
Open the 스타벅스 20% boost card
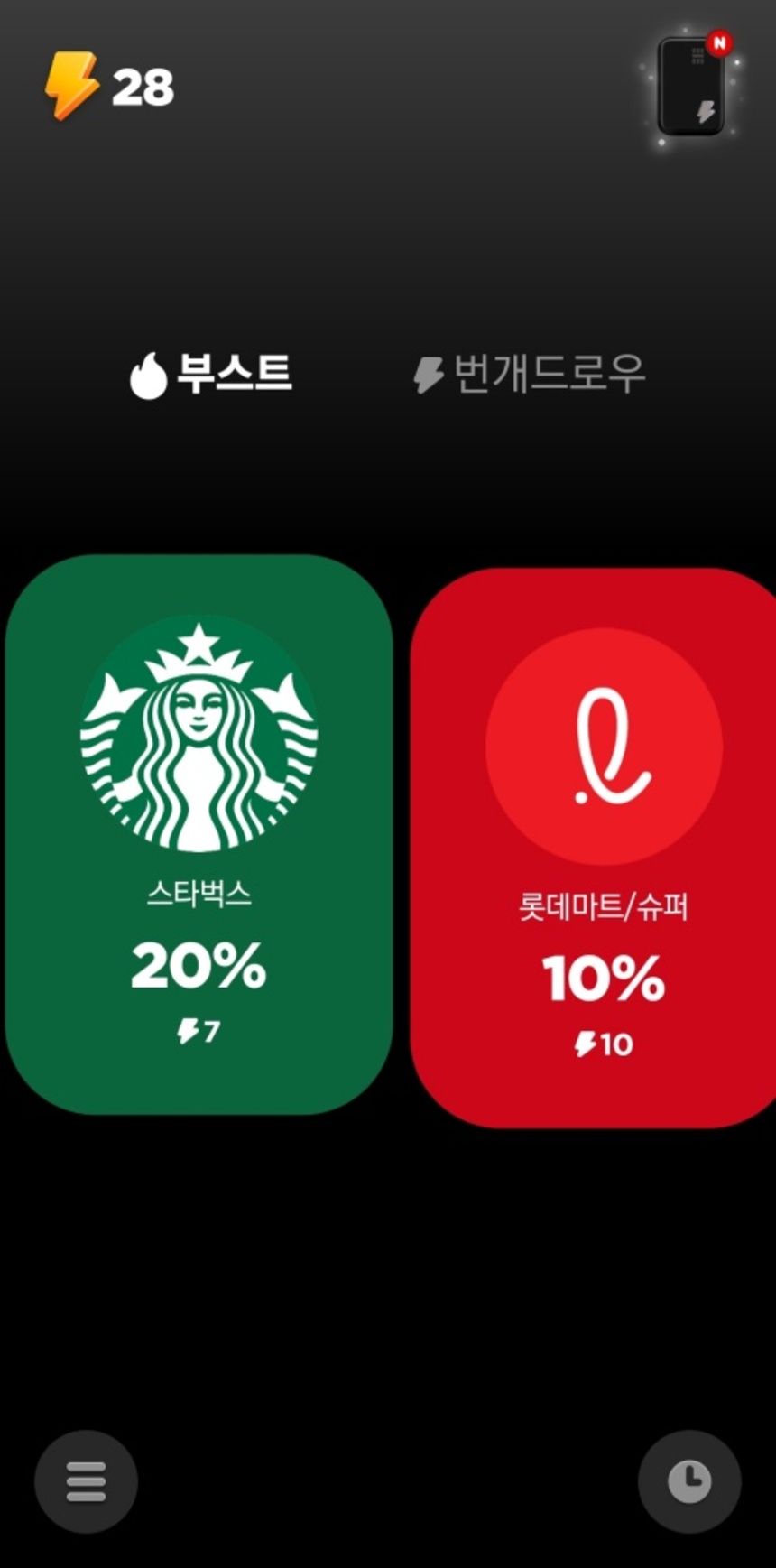[x=197, y=840]
